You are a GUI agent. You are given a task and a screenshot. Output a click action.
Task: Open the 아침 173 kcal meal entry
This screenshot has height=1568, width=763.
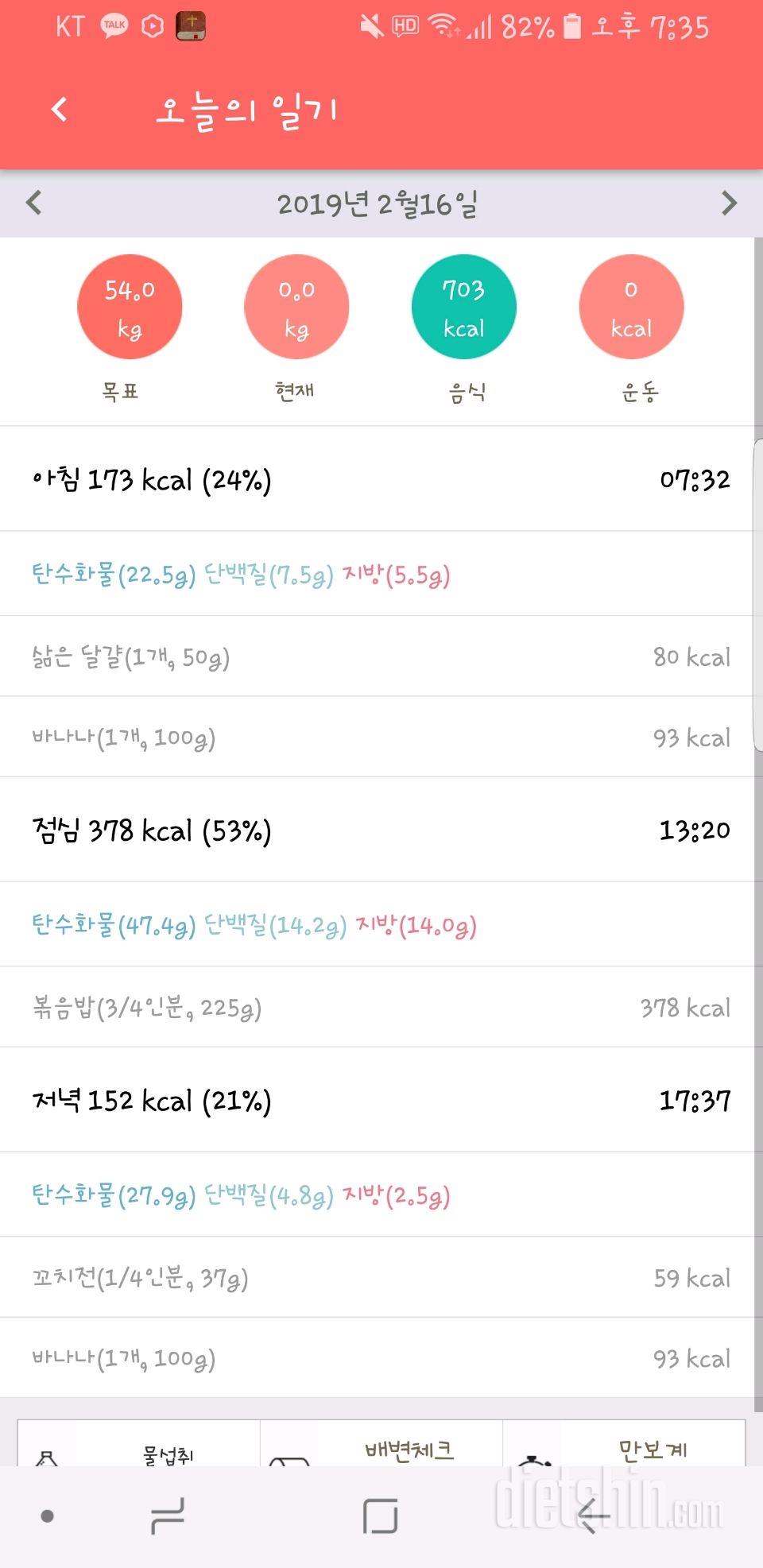377,479
